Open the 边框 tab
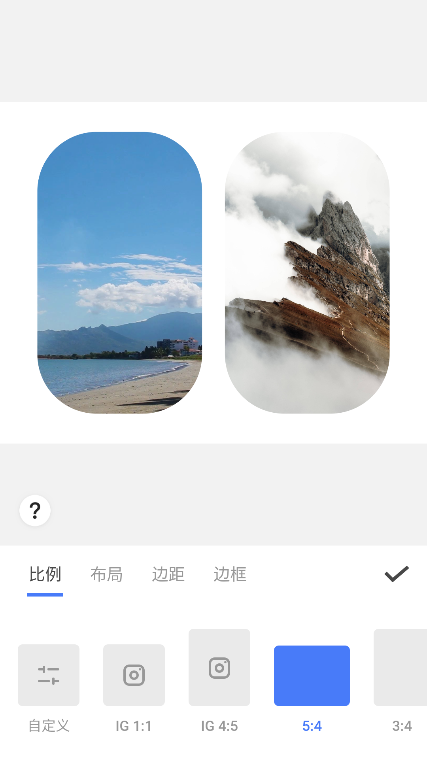This screenshot has height=759, width=427. tap(230, 574)
